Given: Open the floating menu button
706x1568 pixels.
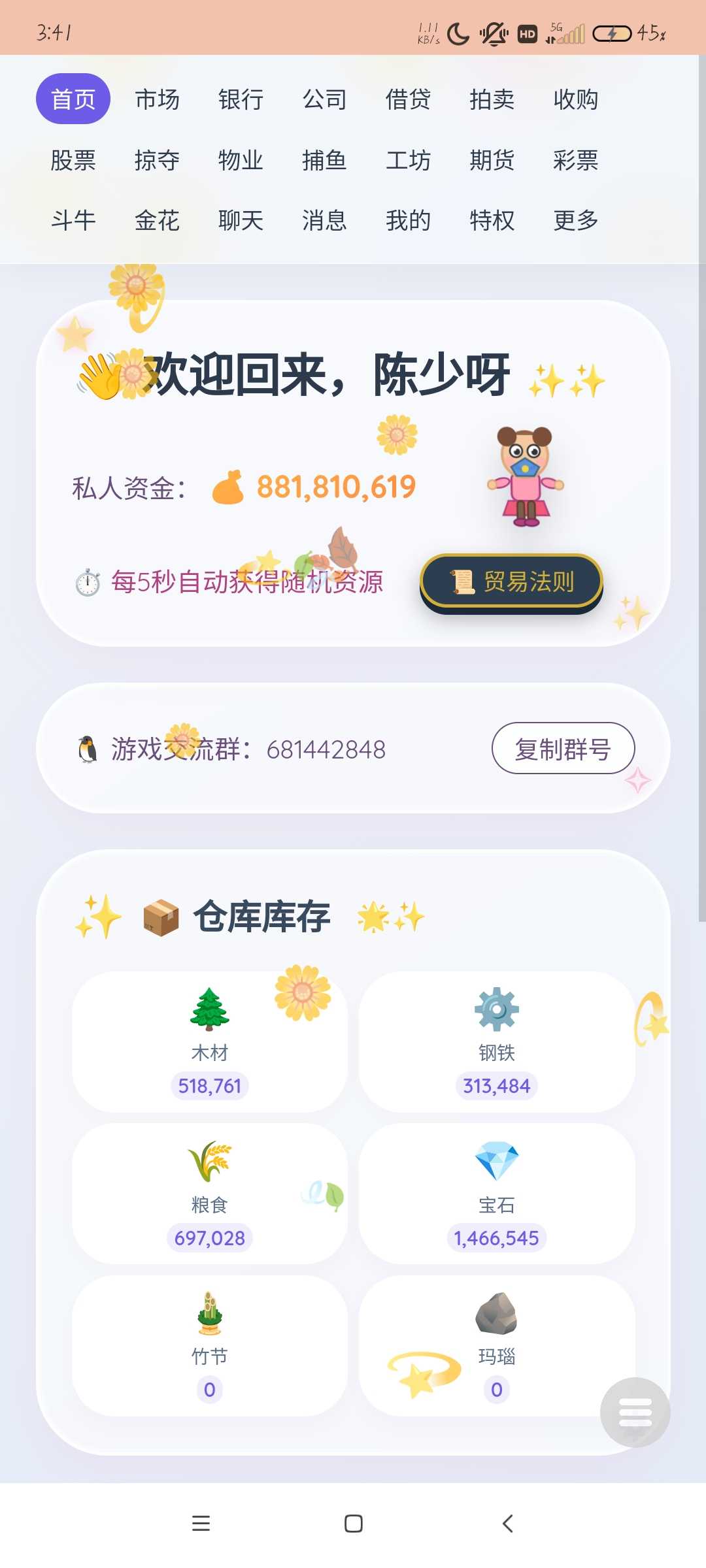Looking at the screenshot, I should pyautogui.click(x=635, y=1413).
